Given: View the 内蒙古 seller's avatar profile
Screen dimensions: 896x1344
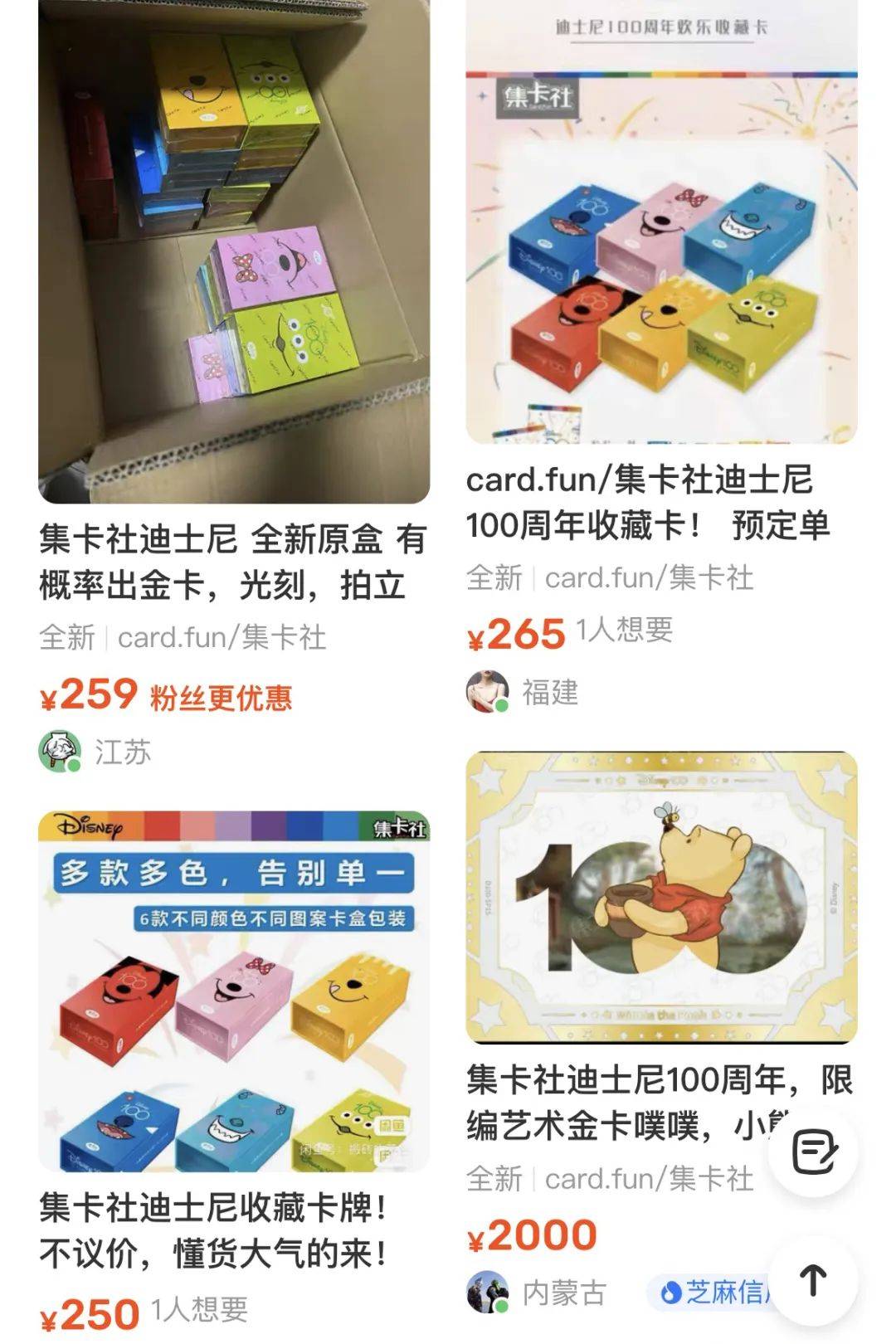Looking at the screenshot, I should click(487, 1292).
